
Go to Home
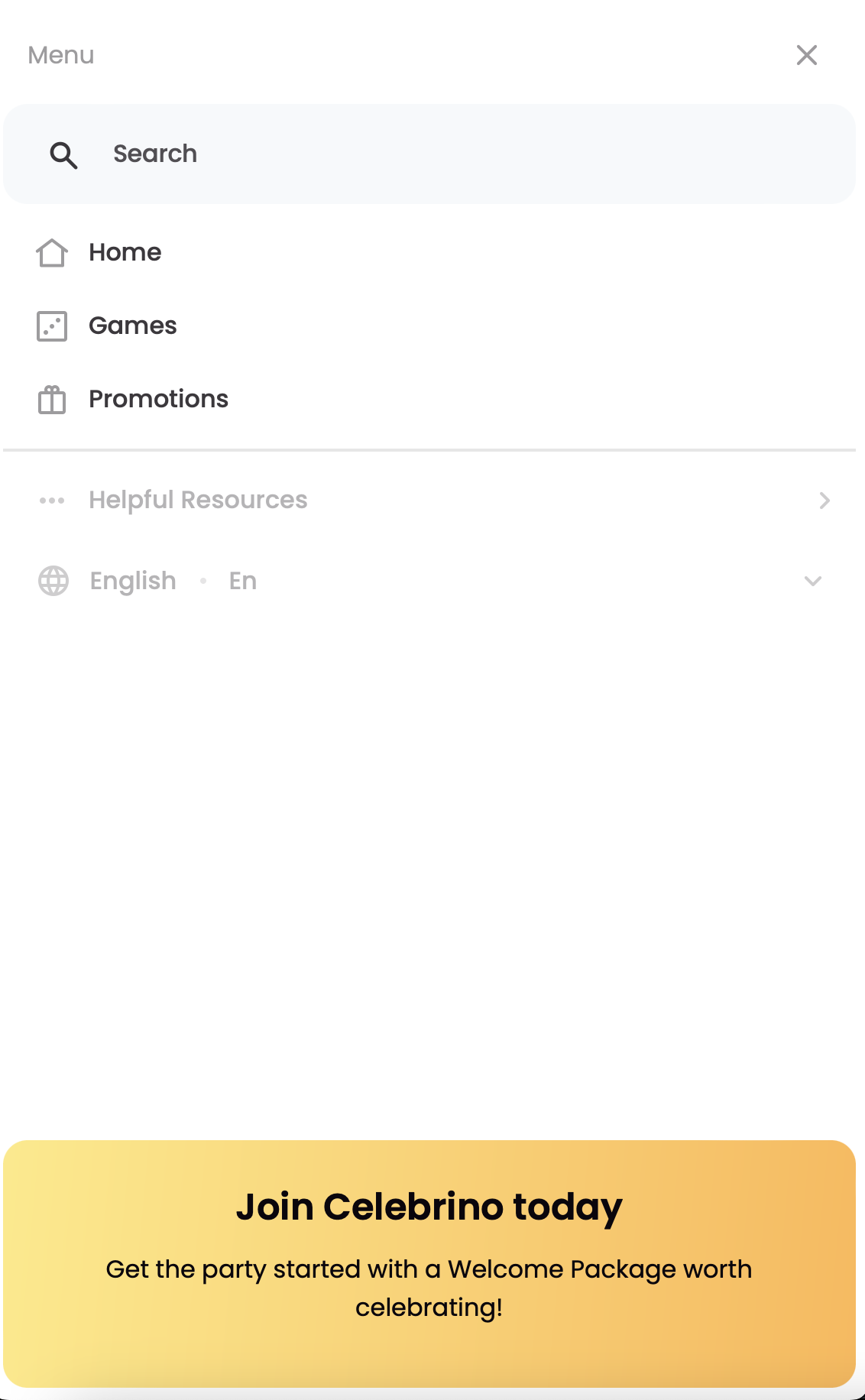(x=125, y=252)
